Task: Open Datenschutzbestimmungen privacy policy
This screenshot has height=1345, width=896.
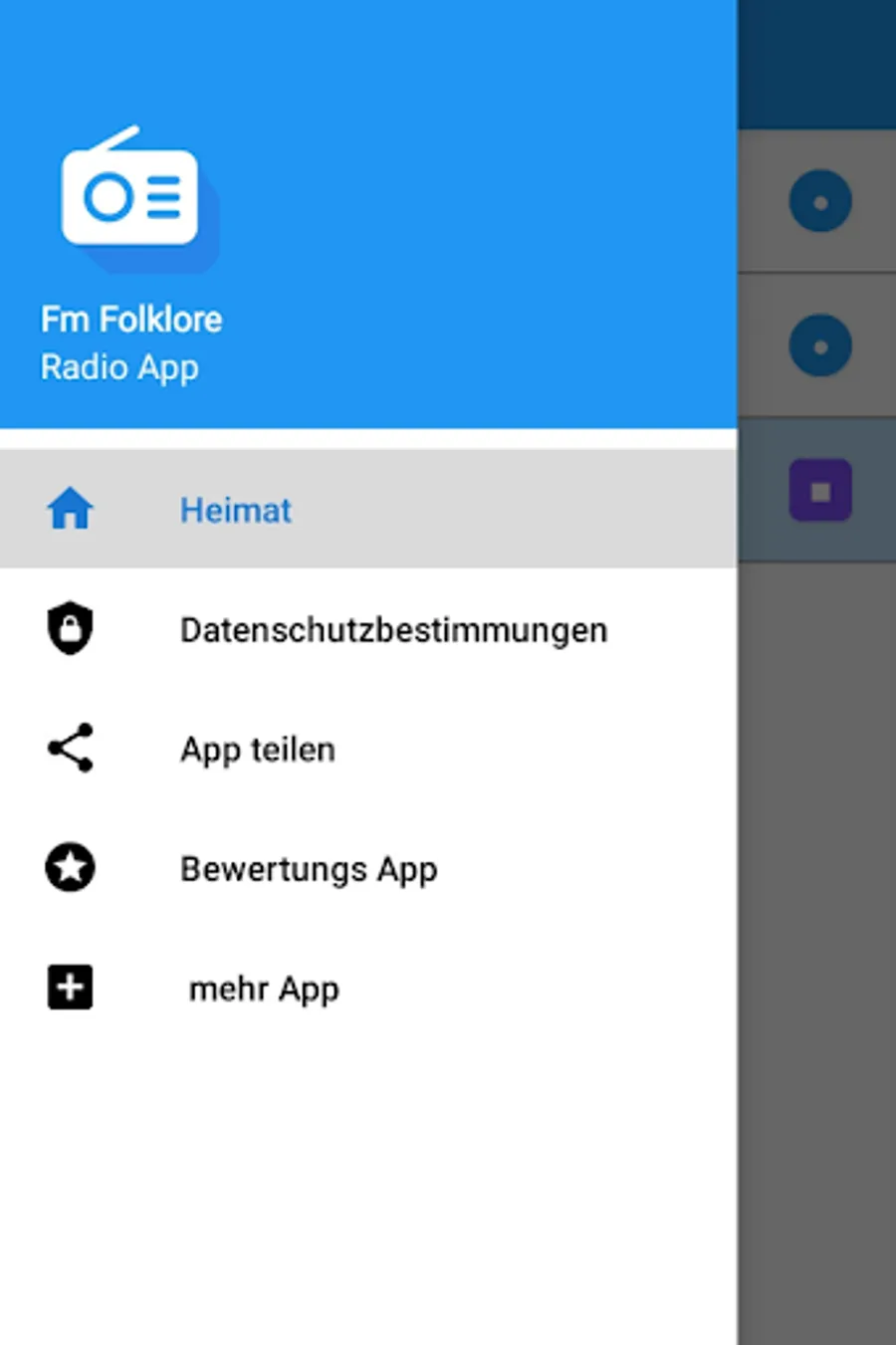Action: [368, 629]
